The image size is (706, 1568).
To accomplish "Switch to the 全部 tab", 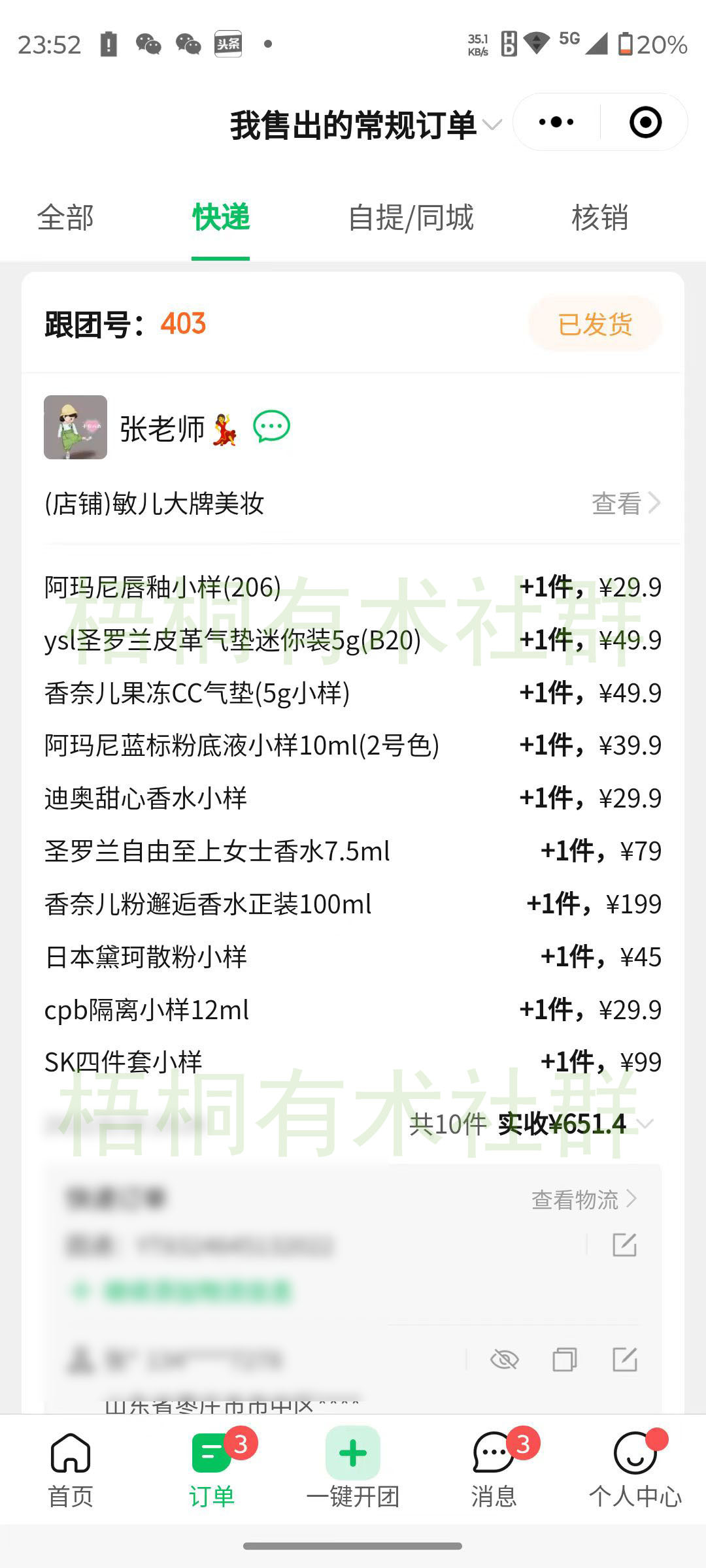I will [x=65, y=218].
